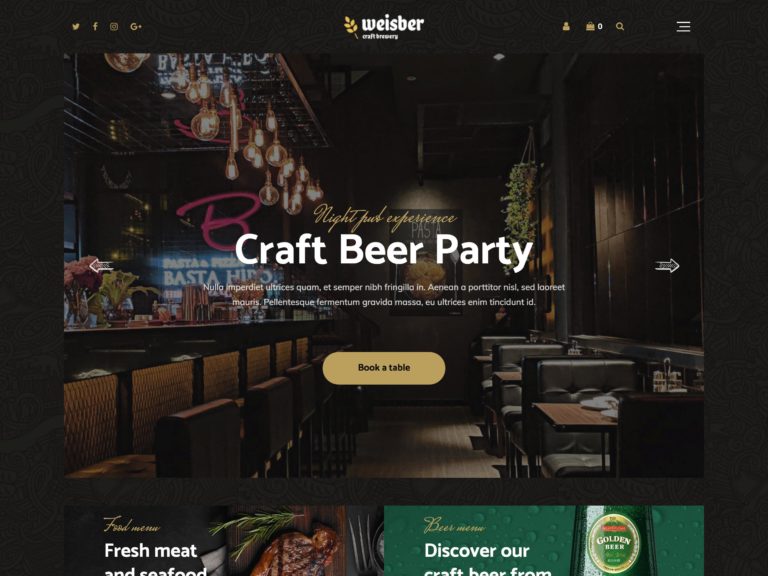
Task: Open the user account icon
Action: pos(566,27)
